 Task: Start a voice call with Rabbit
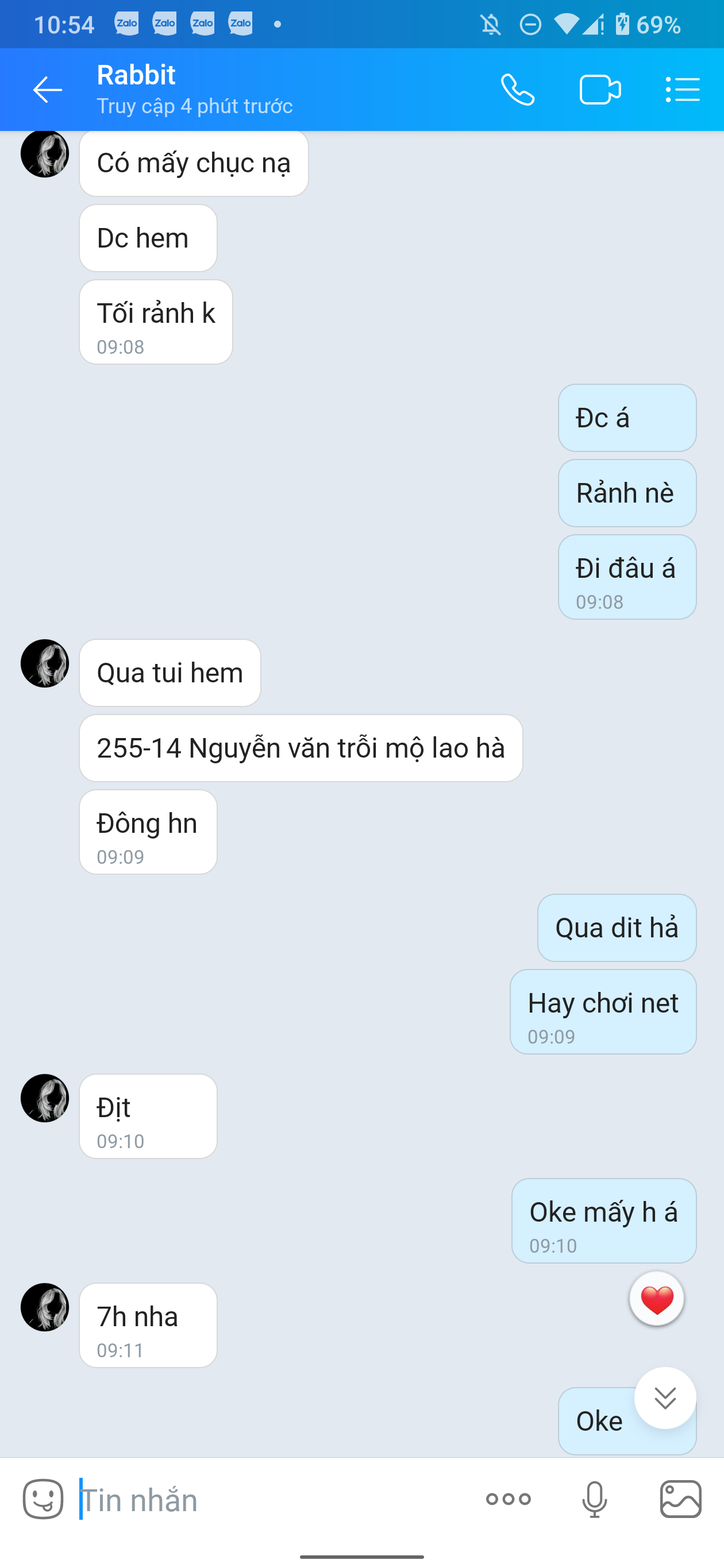tap(518, 90)
